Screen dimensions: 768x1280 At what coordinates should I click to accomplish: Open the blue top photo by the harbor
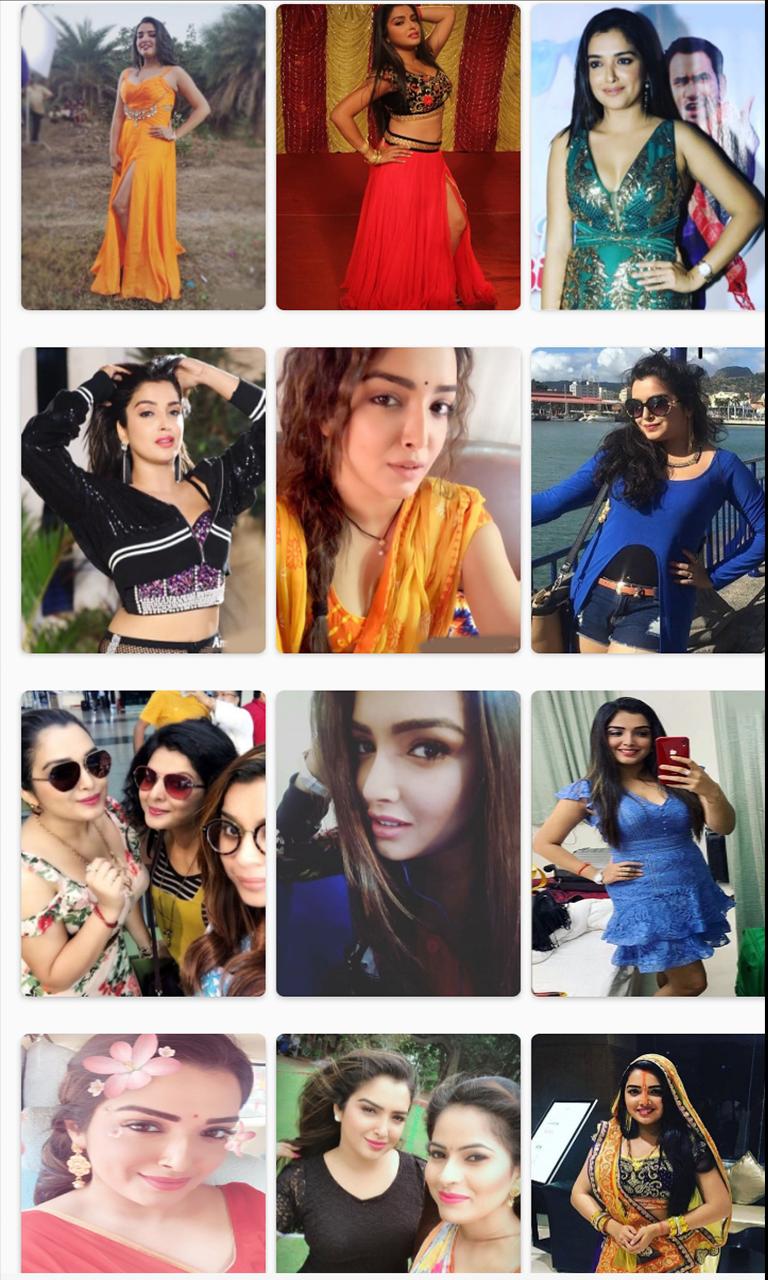pos(648,500)
